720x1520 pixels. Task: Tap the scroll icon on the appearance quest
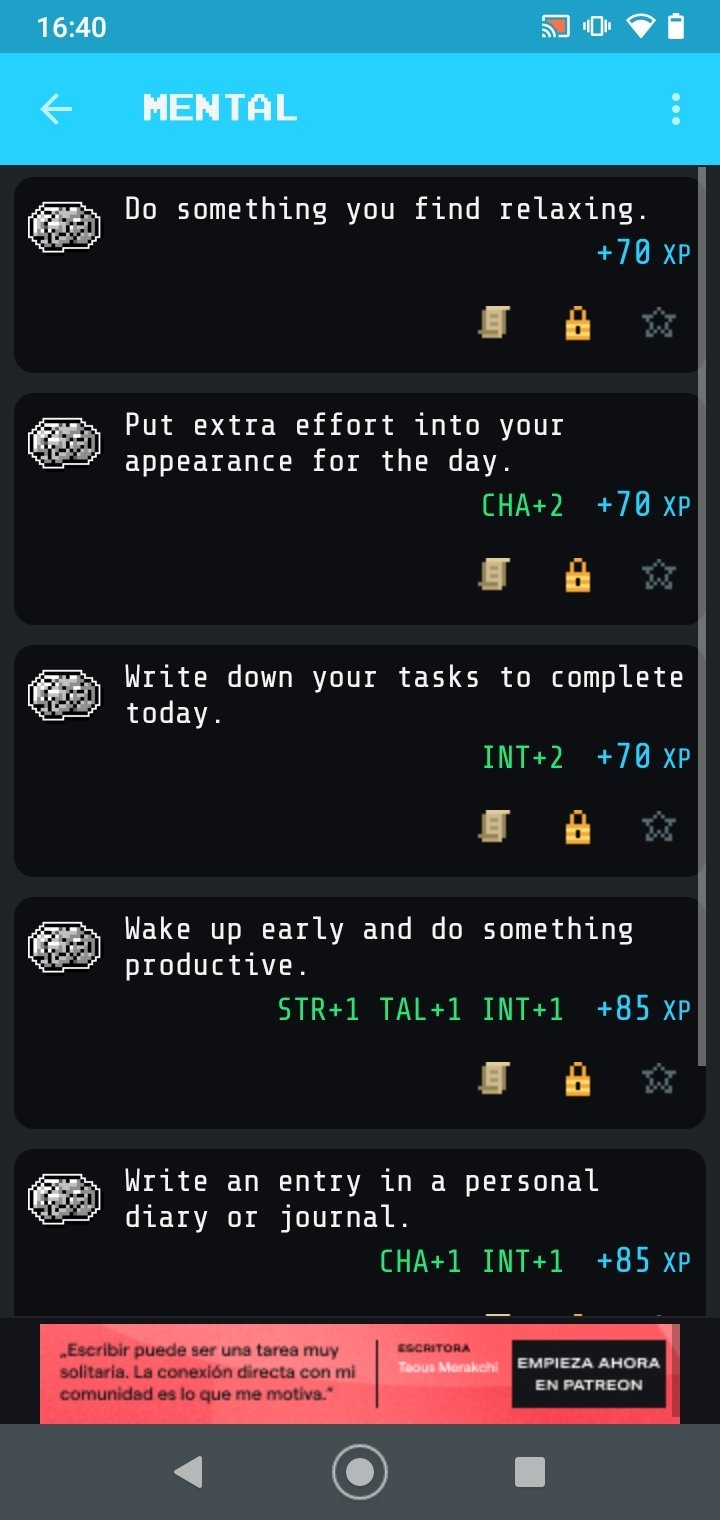(495, 574)
